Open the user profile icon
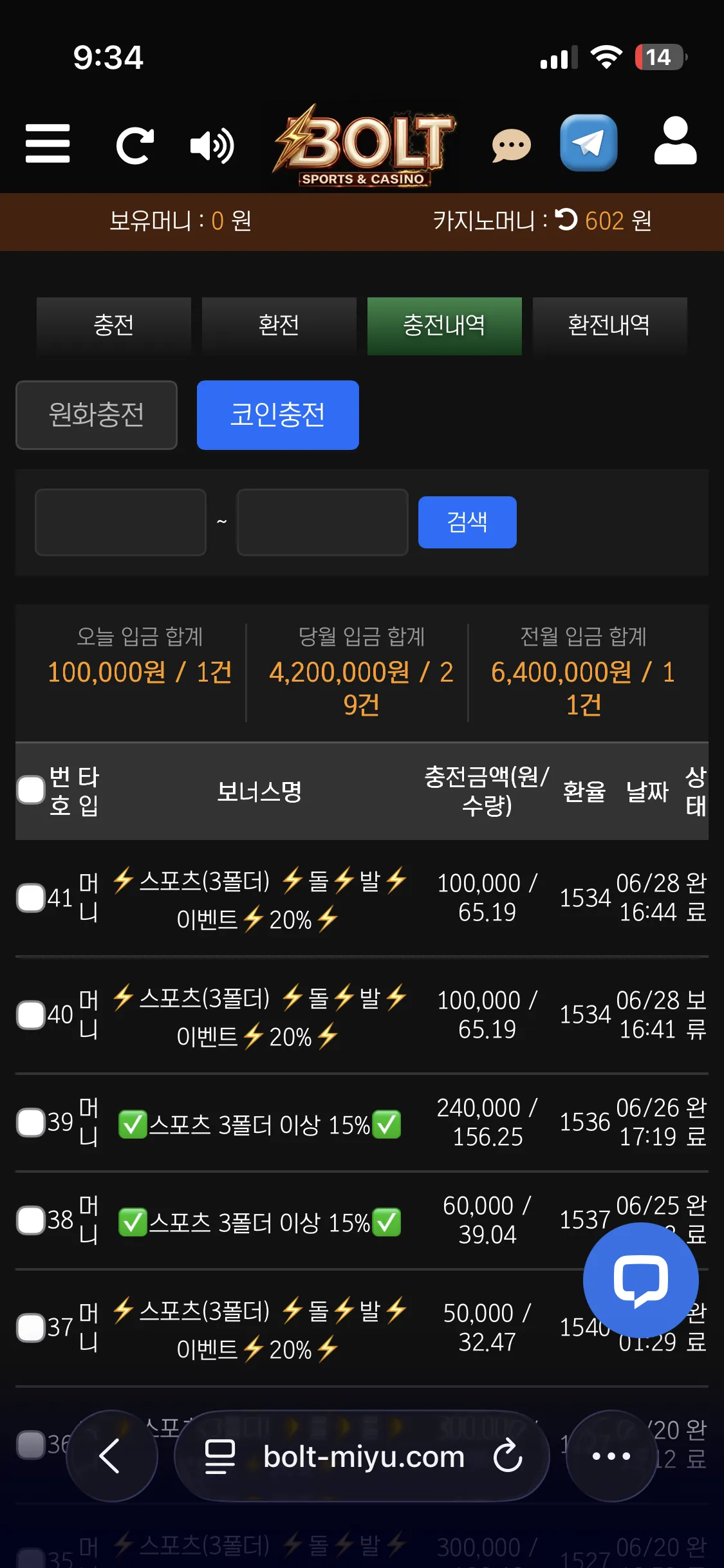 (675, 141)
